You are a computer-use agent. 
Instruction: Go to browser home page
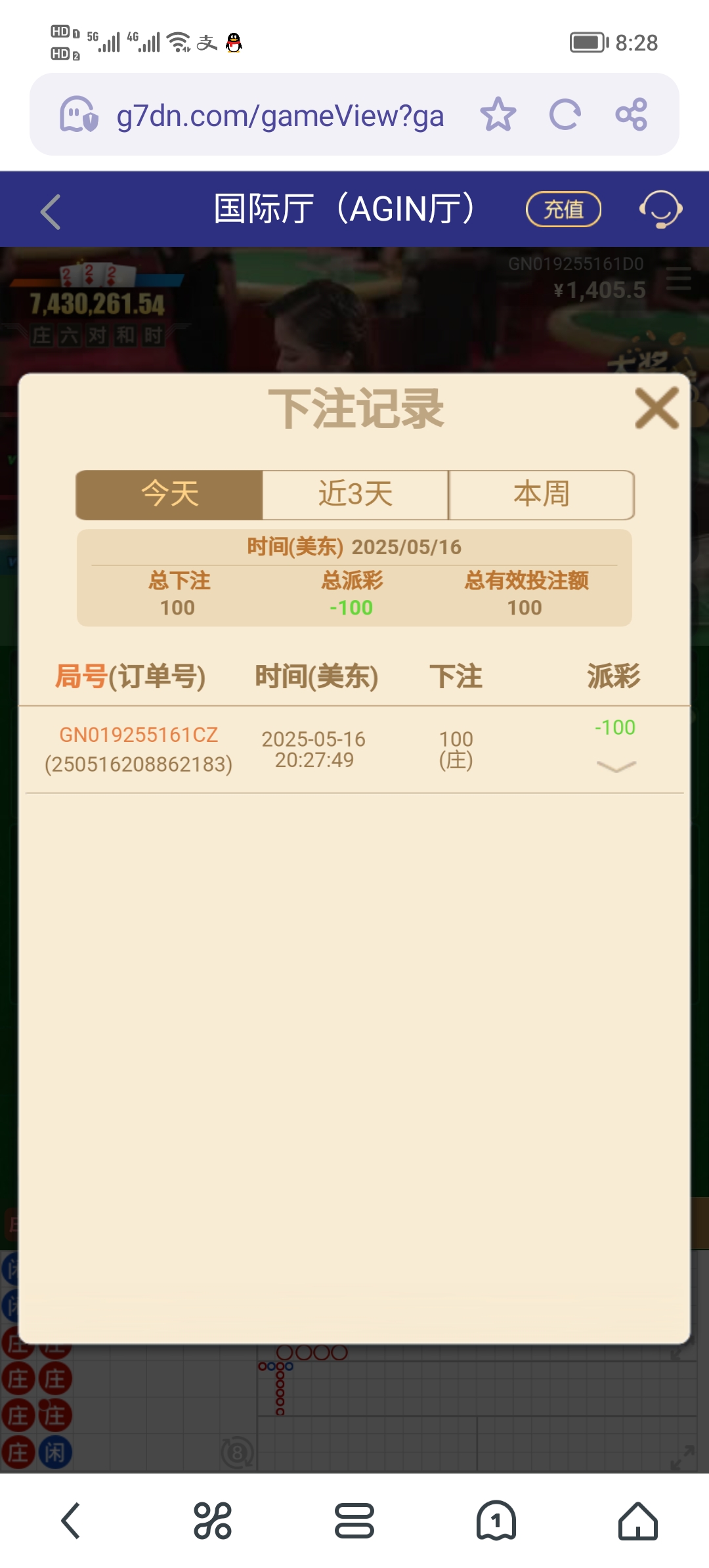[x=637, y=1521]
